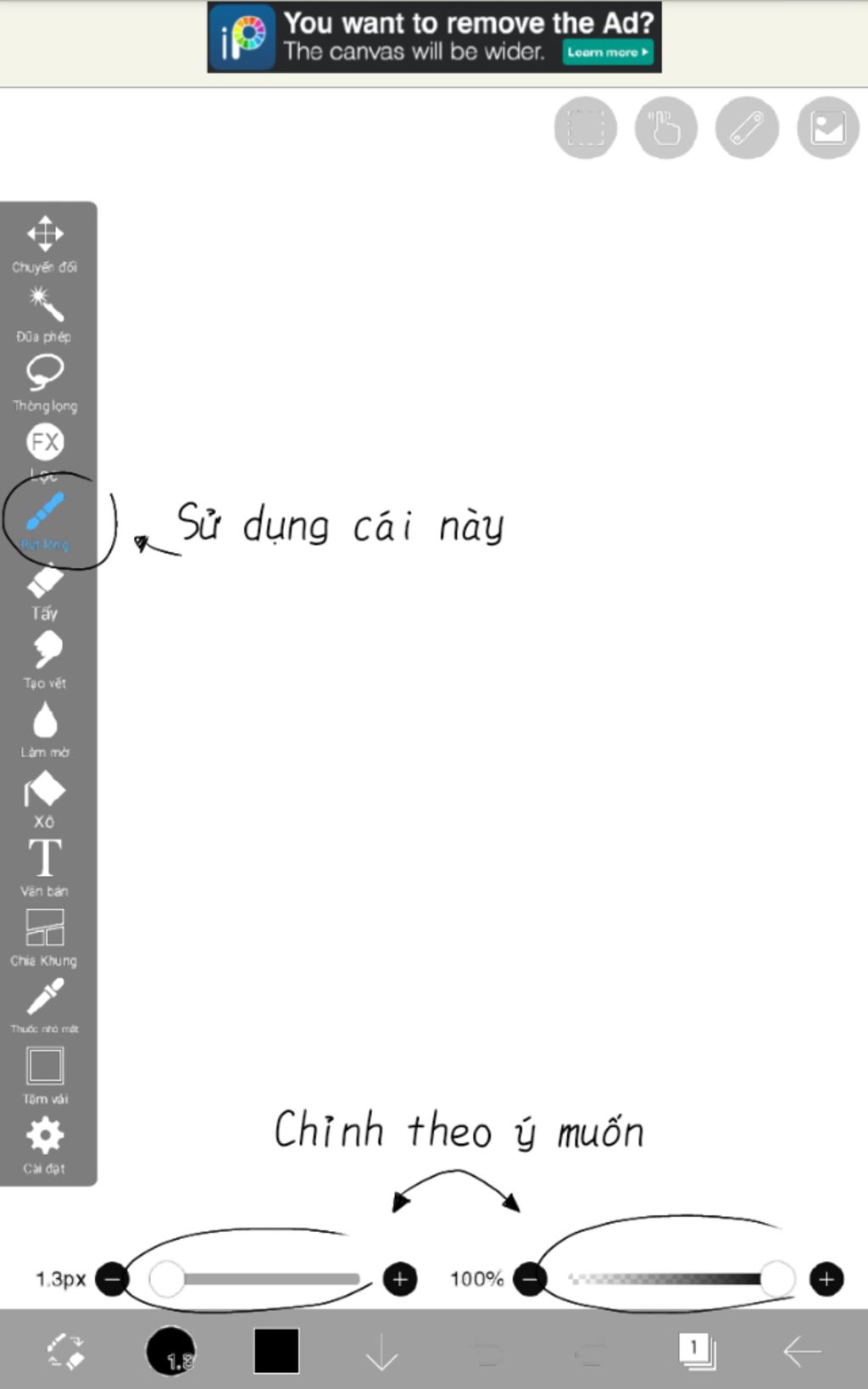Choose the Làm mờ blur tool
868x1389 pixels.
[45, 728]
